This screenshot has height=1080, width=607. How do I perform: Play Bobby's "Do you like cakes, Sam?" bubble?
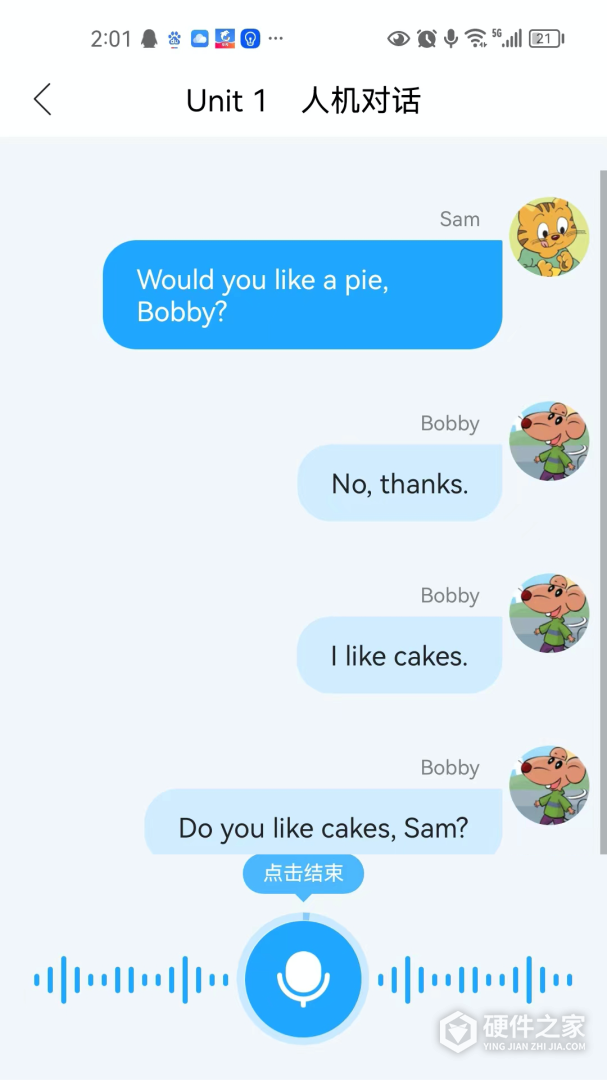tap(323, 827)
